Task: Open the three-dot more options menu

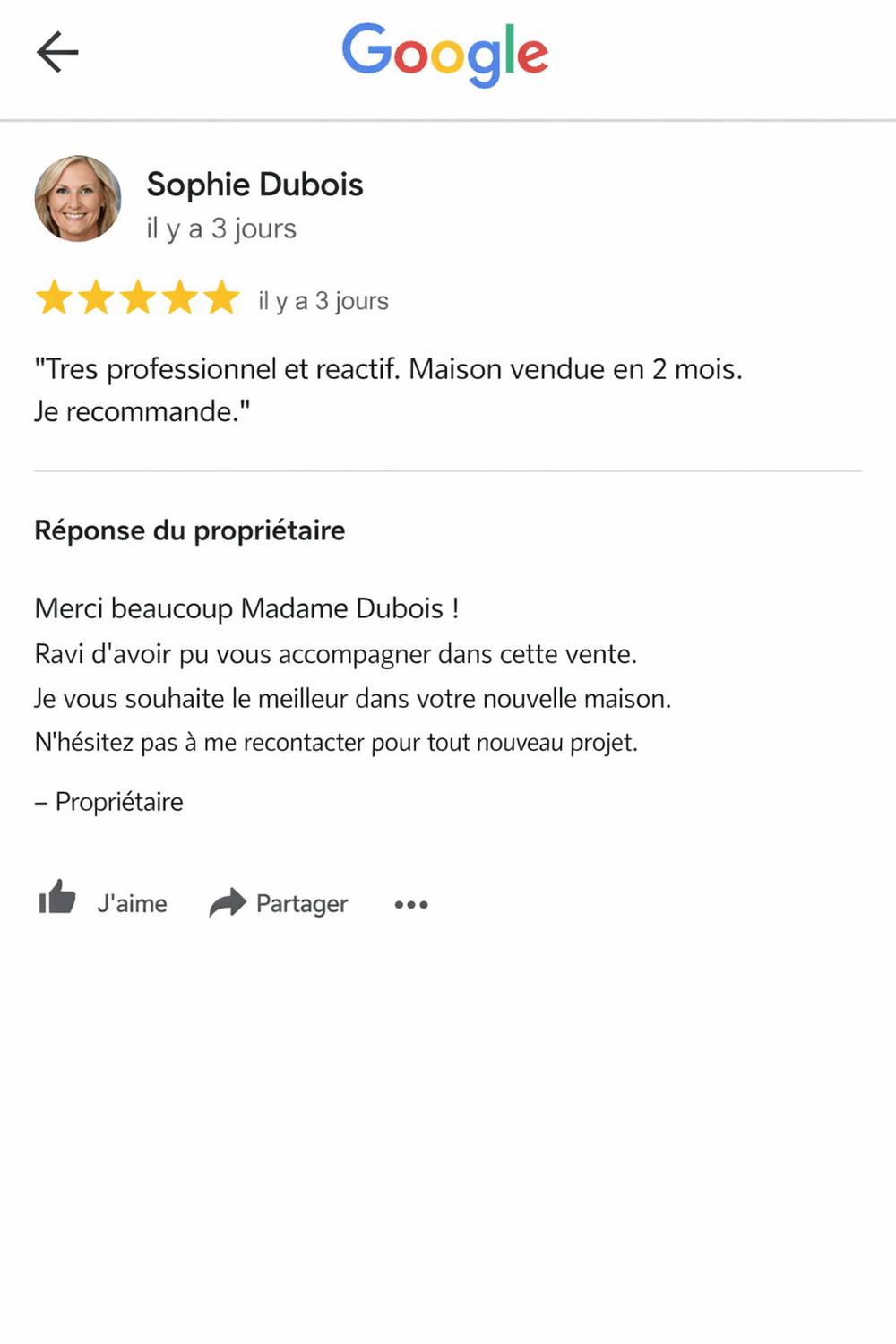Action: click(411, 905)
